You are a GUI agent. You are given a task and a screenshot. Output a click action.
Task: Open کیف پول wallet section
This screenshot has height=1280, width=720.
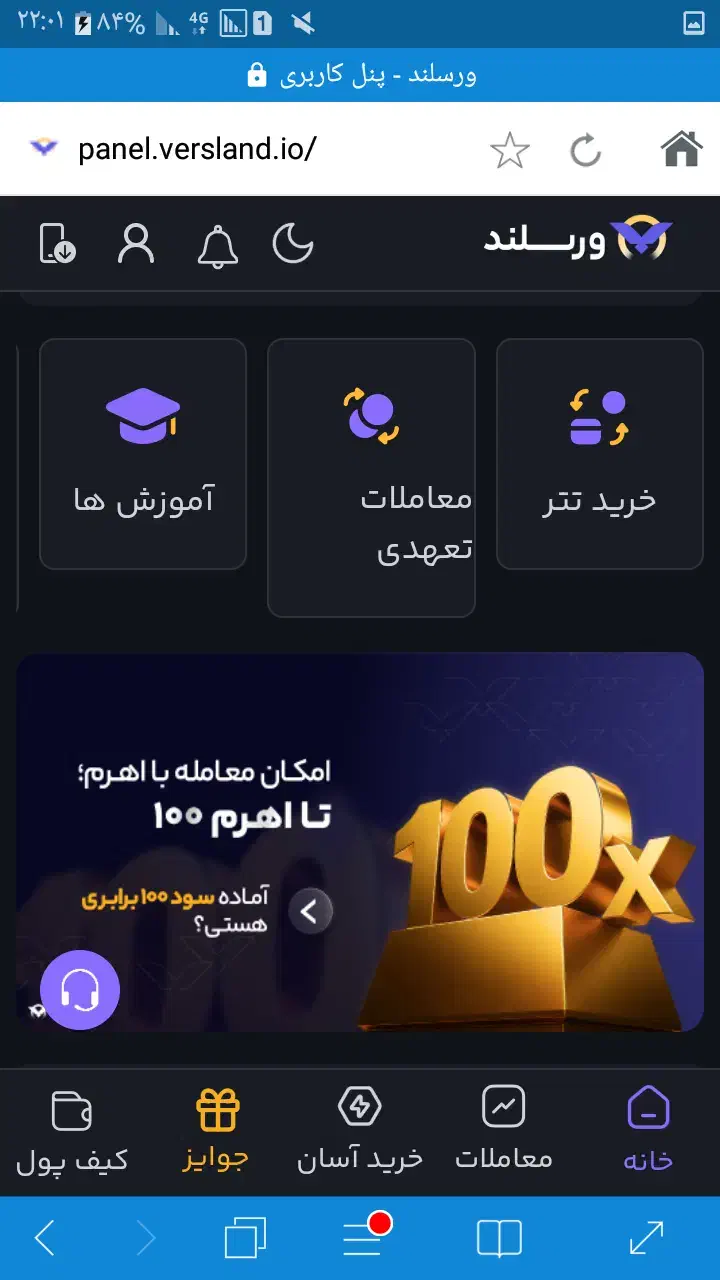(x=74, y=1130)
